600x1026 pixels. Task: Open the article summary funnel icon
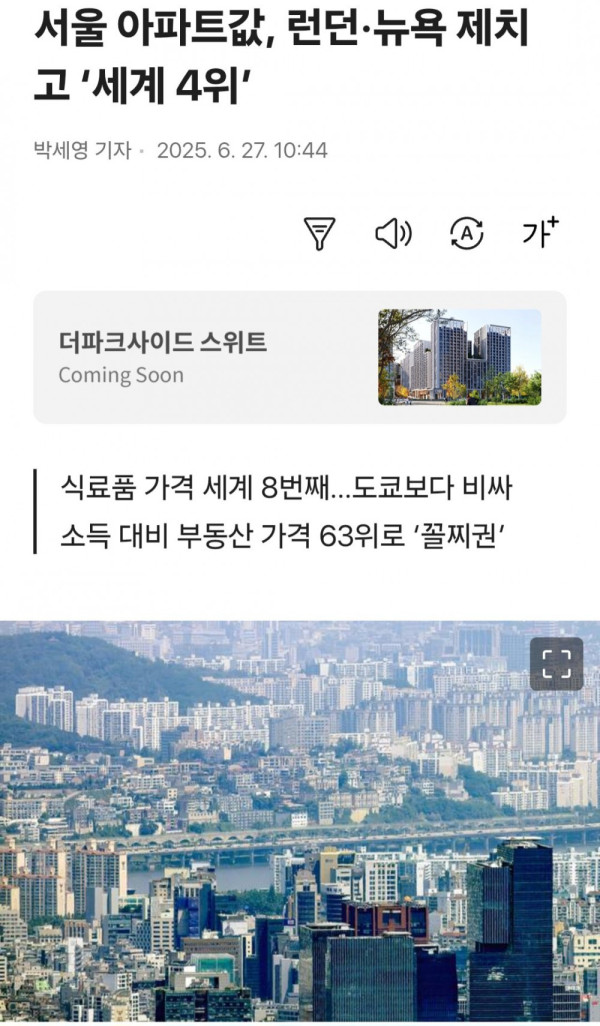tap(319, 234)
